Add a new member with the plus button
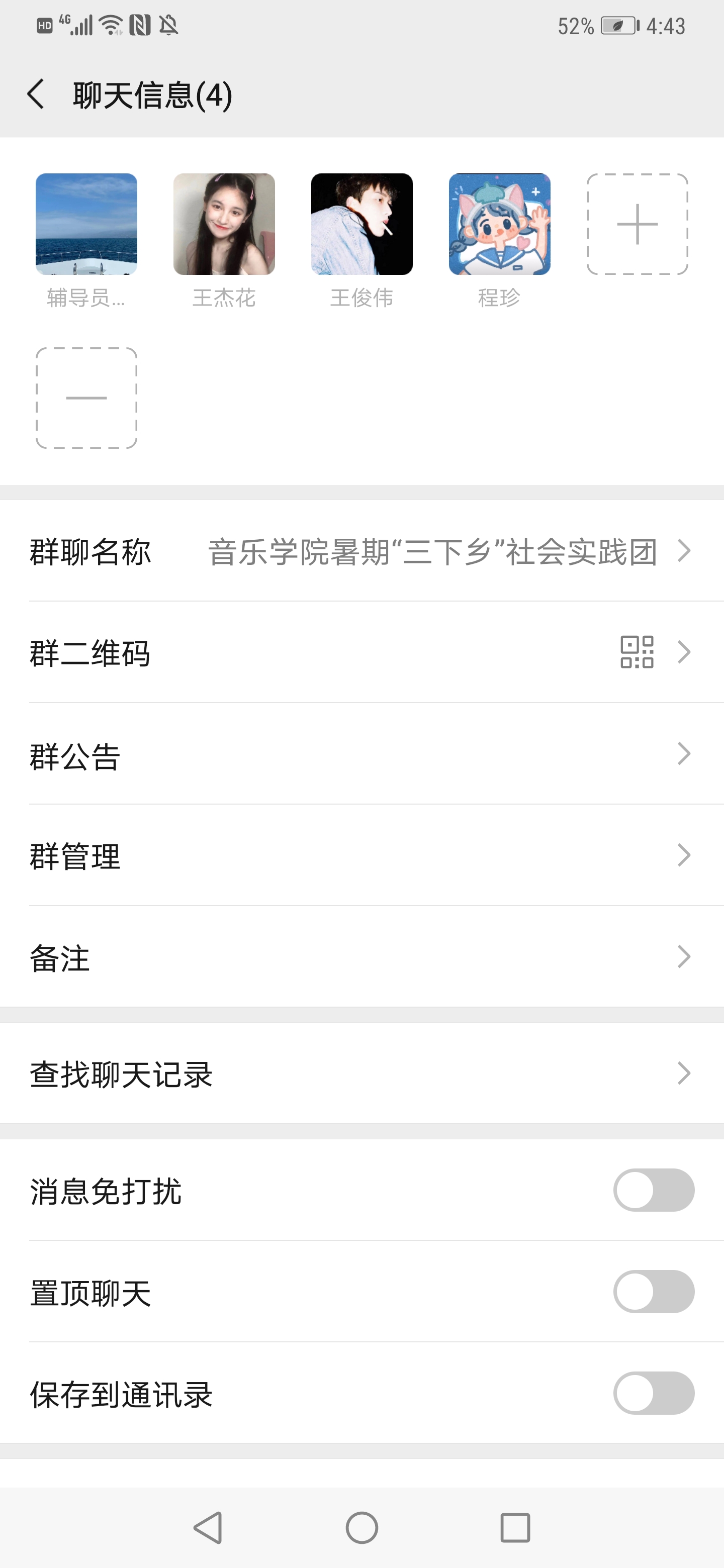 637,224
